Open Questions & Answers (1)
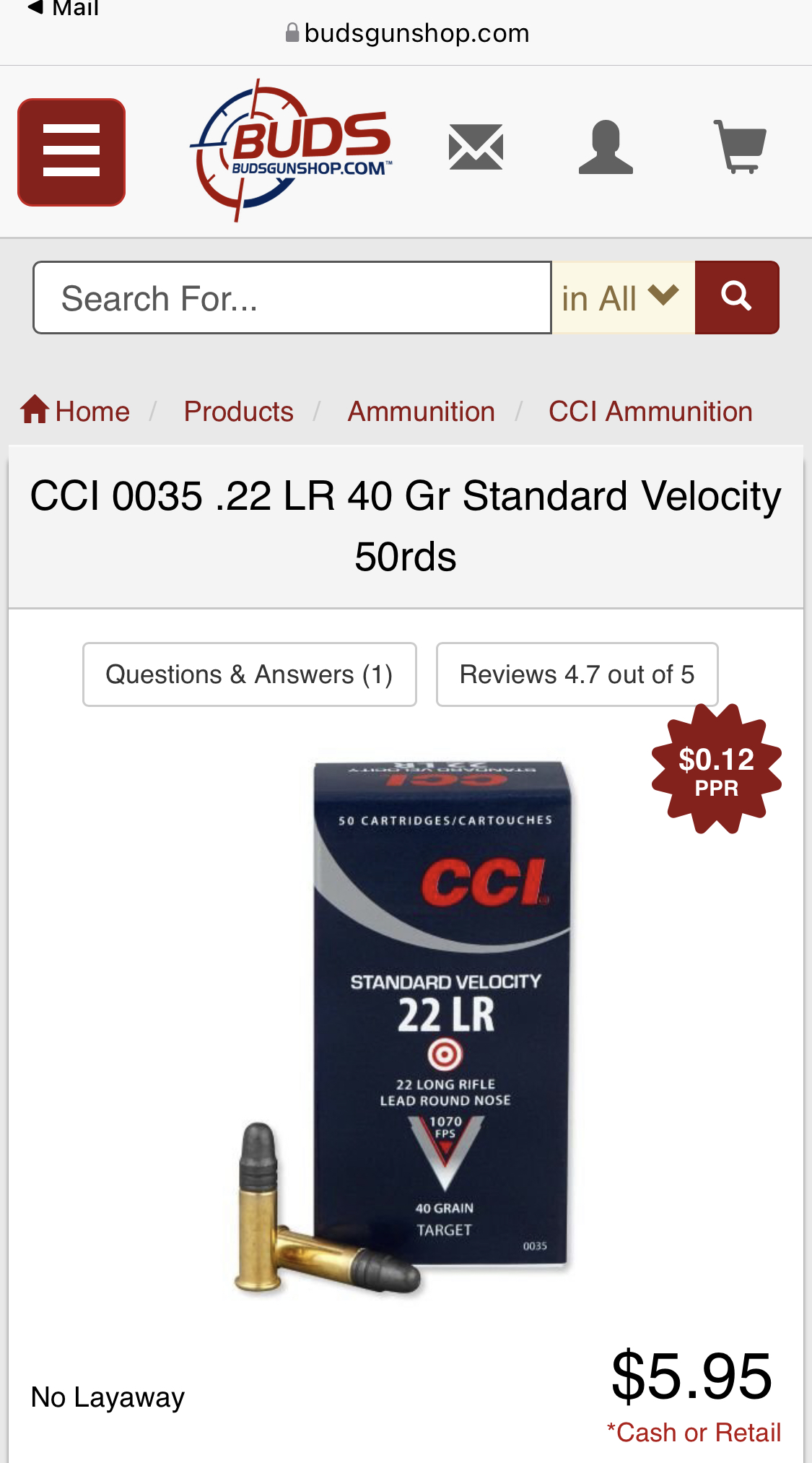The width and height of the screenshot is (812, 1463). (249, 674)
